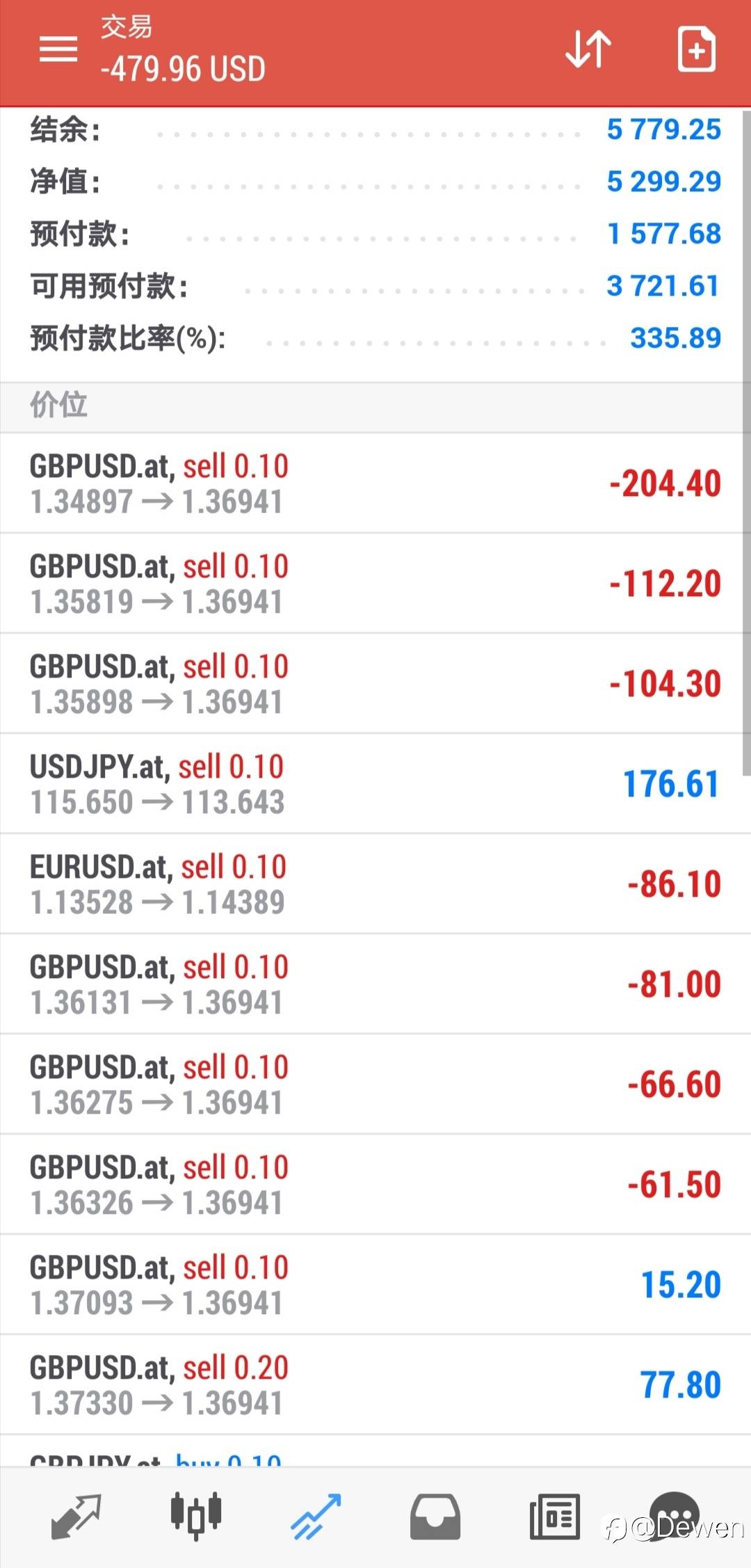Open the EURUSD.at sell position
751x1568 pixels.
coord(375,884)
